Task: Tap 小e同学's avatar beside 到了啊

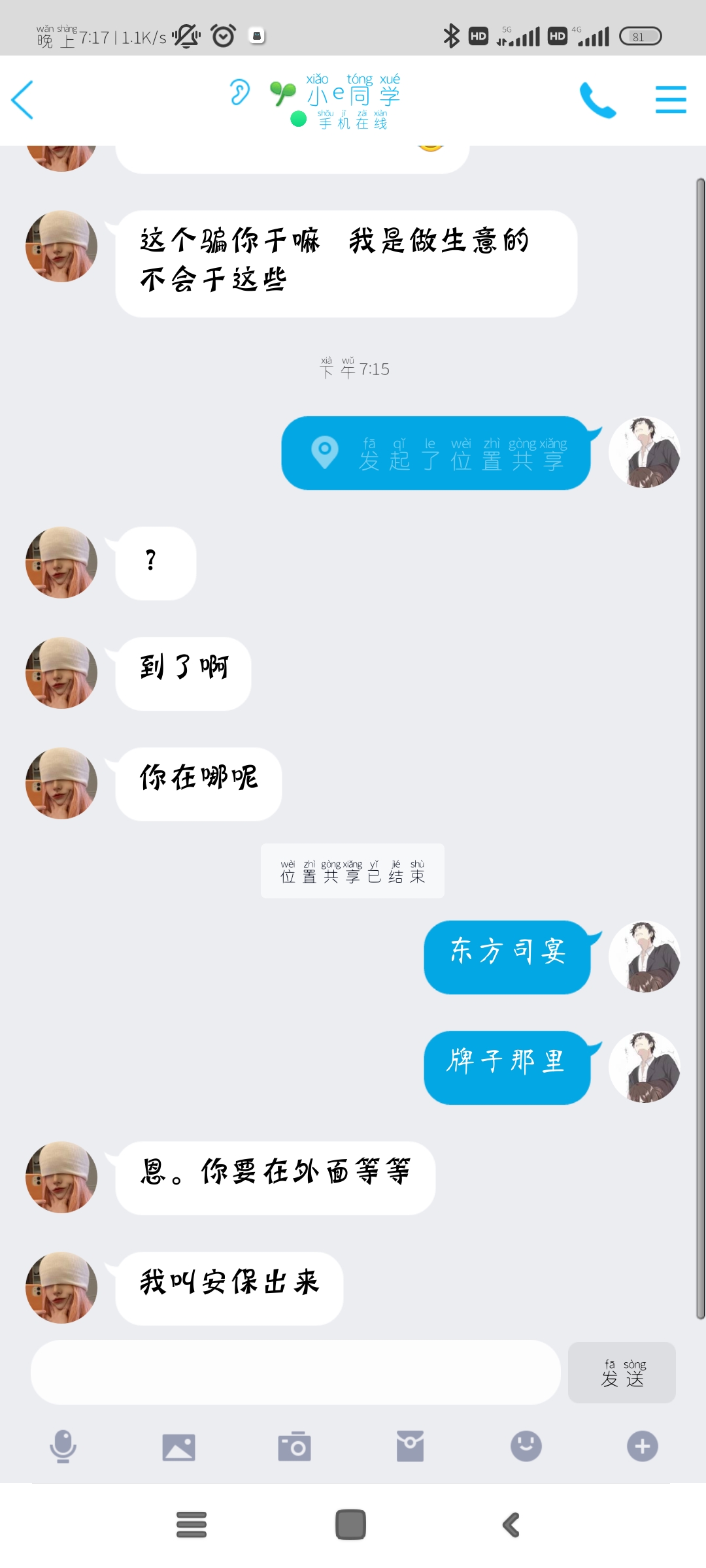Action: (61, 672)
